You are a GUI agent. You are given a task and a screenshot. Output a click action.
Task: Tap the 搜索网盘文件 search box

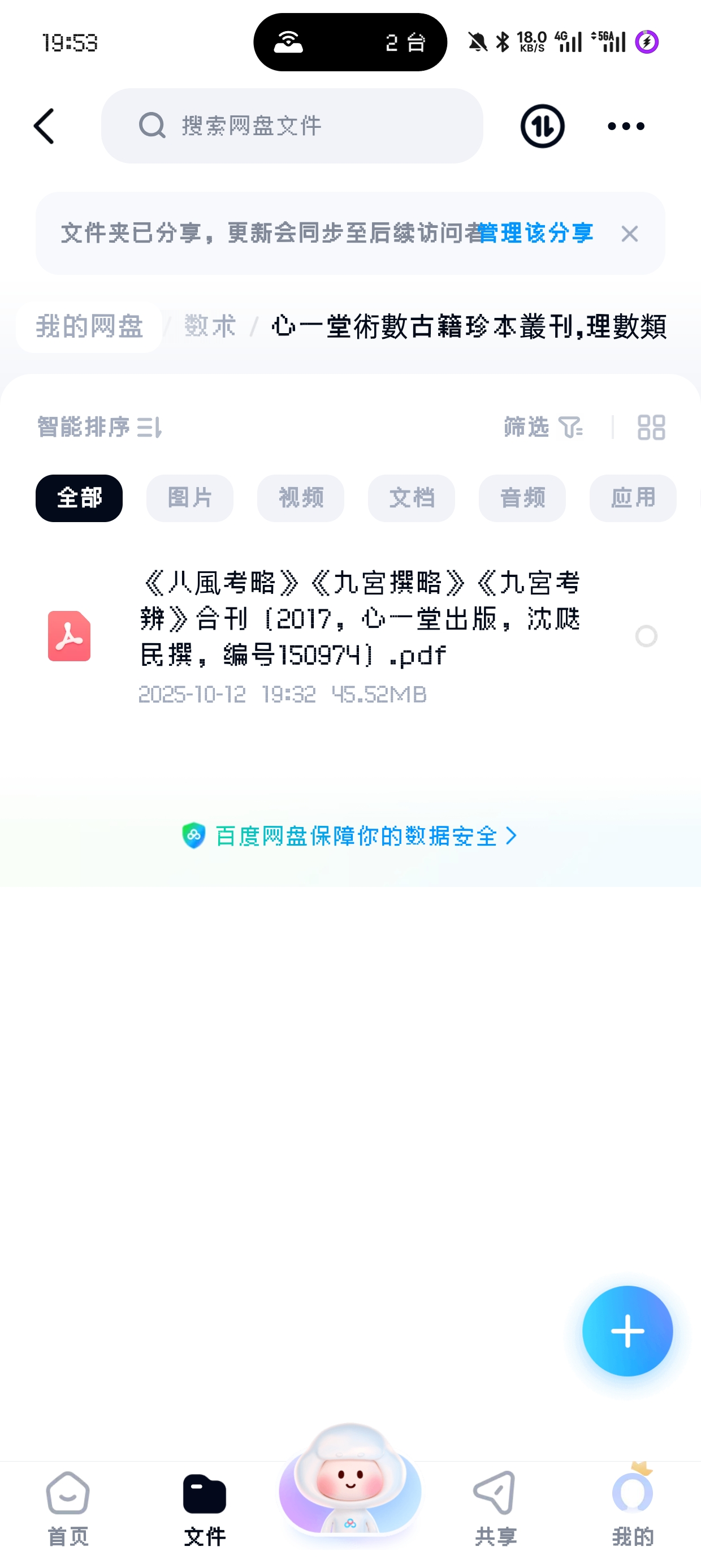292,126
